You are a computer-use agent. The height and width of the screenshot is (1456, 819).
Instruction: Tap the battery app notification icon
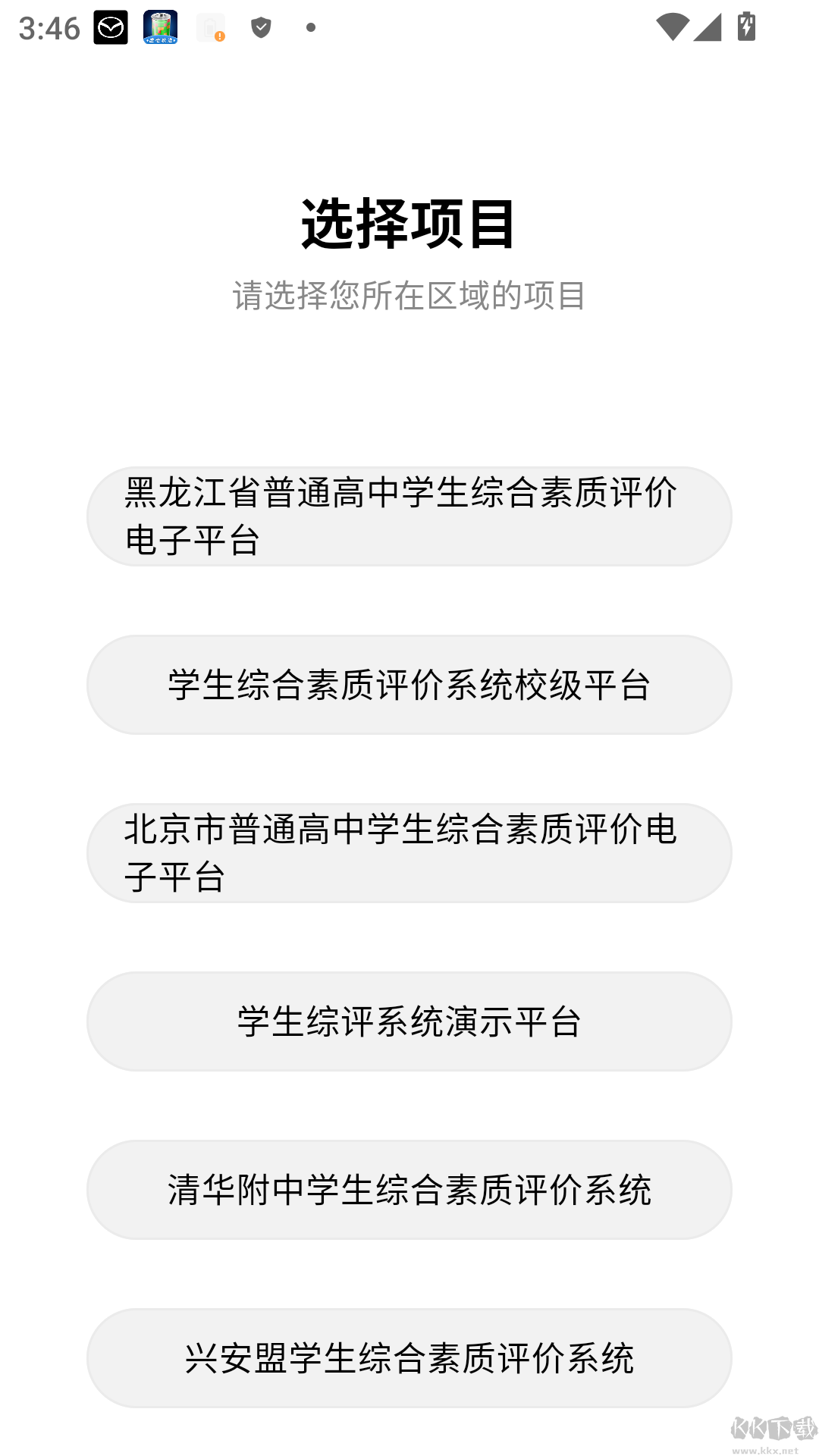162,30
